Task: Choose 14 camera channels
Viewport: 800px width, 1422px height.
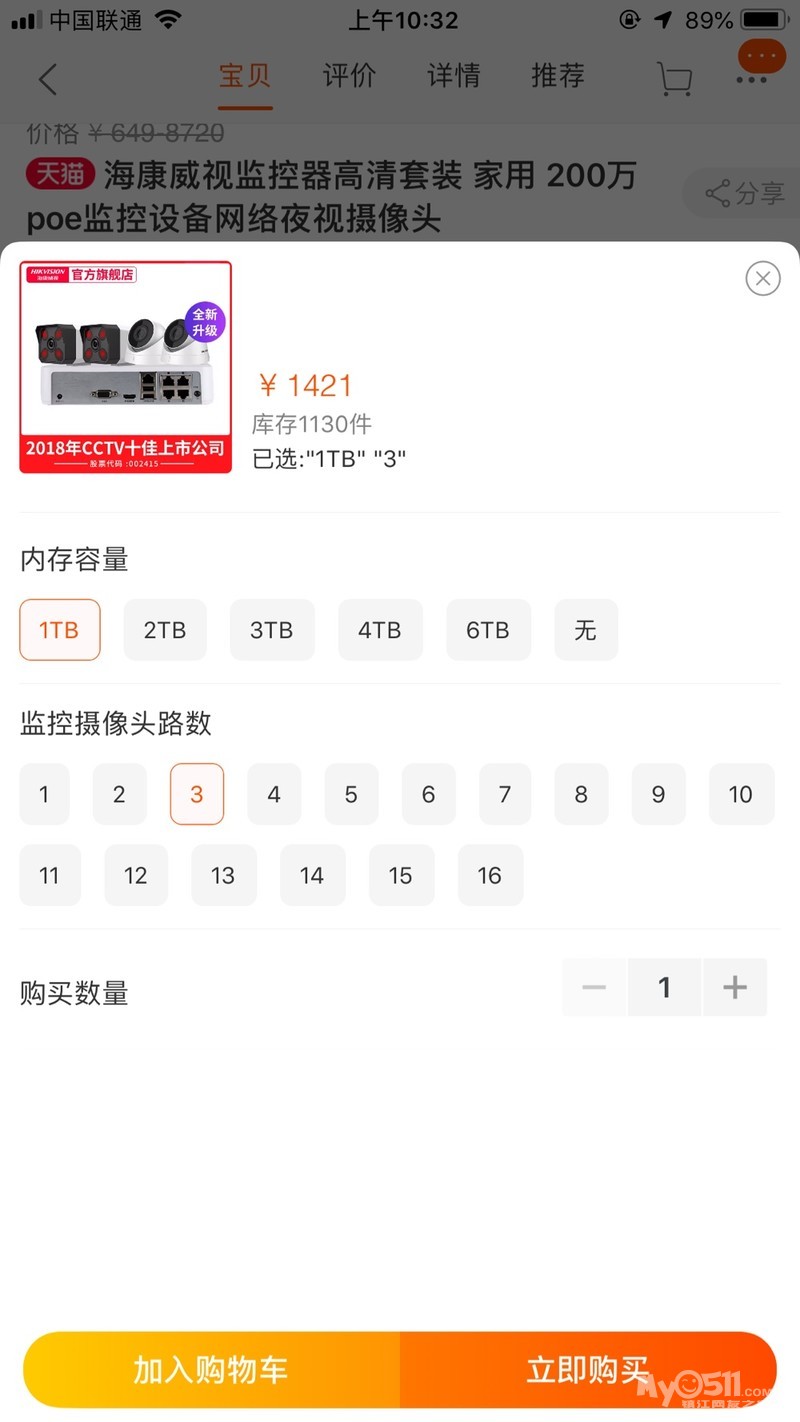Action: [x=312, y=876]
